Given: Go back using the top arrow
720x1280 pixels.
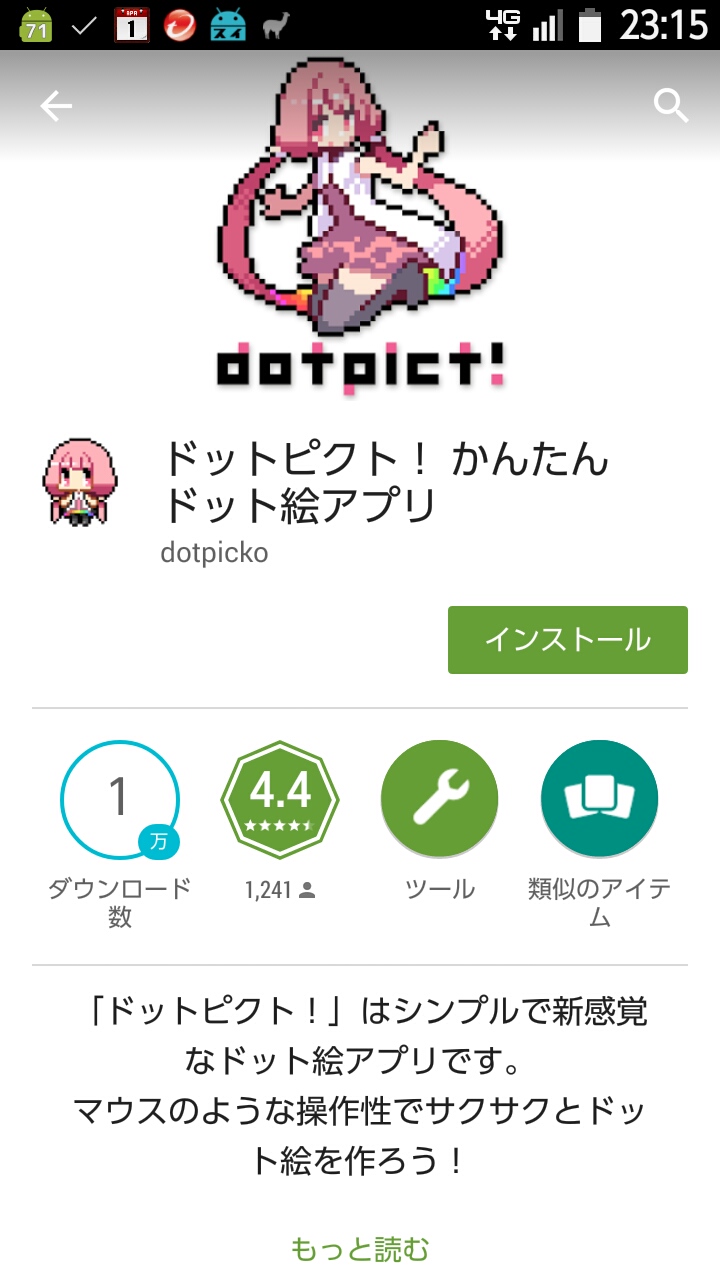Looking at the screenshot, I should pos(56,106).
